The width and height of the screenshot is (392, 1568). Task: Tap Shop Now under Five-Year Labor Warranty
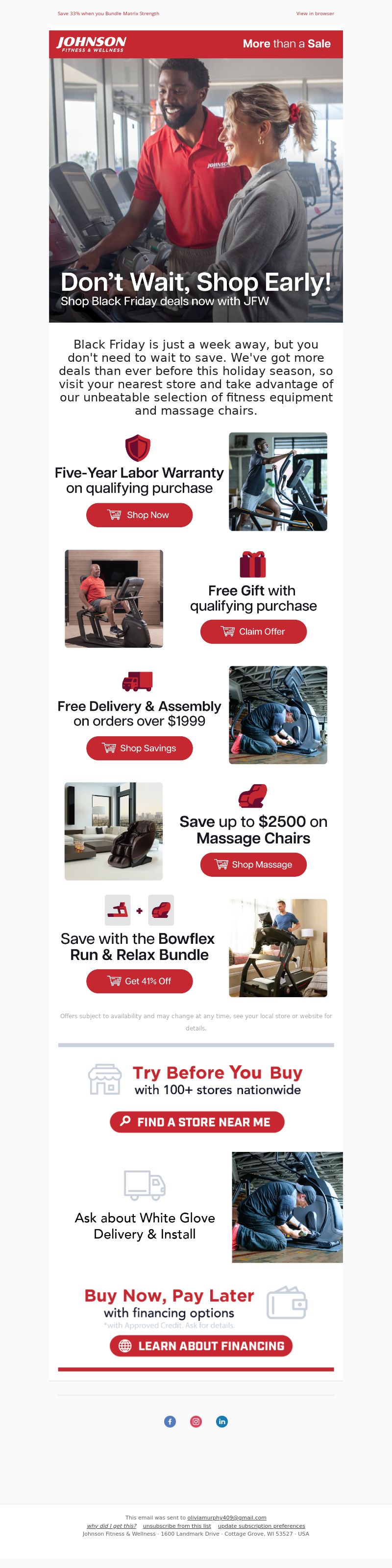point(139,515)
